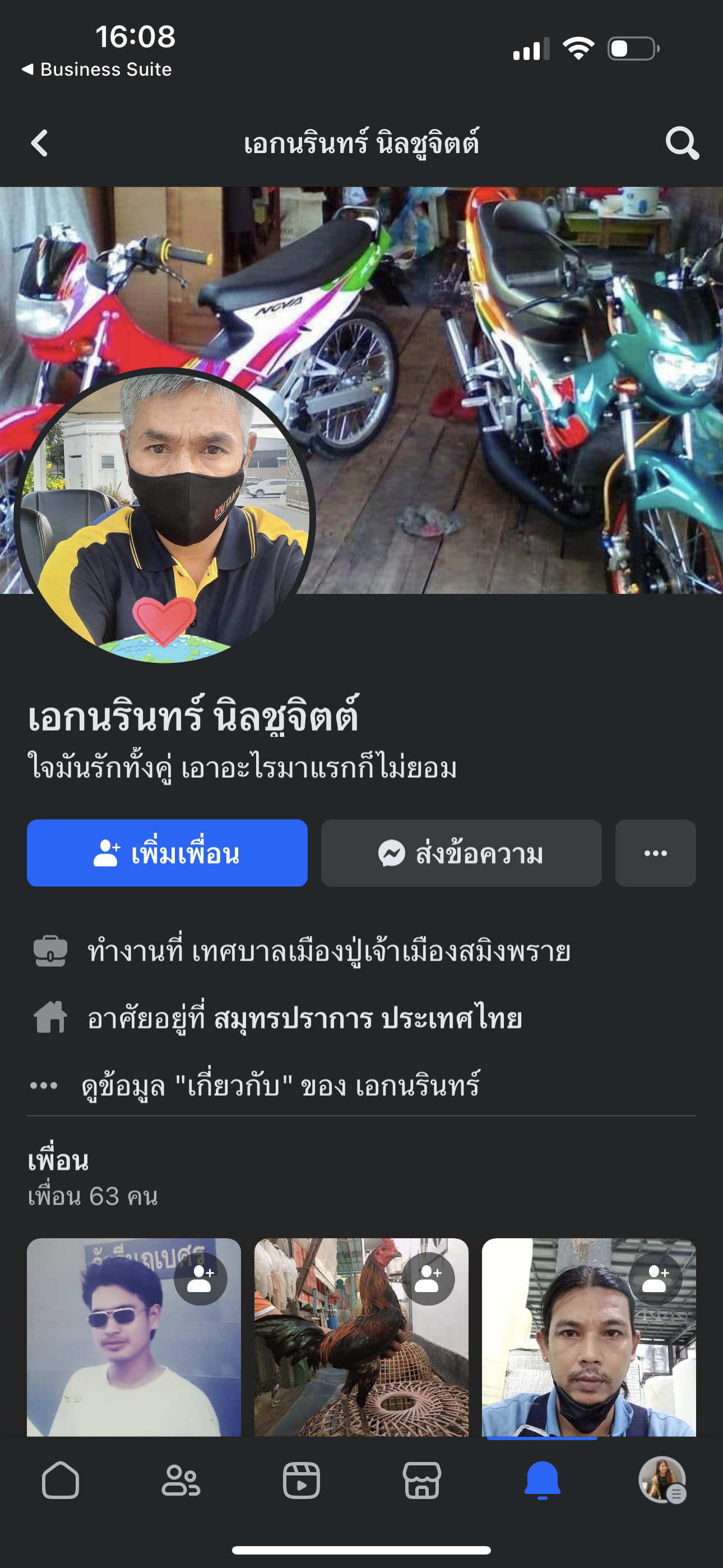Send a message via ส่งข้อความ

(x=461, y=853)
